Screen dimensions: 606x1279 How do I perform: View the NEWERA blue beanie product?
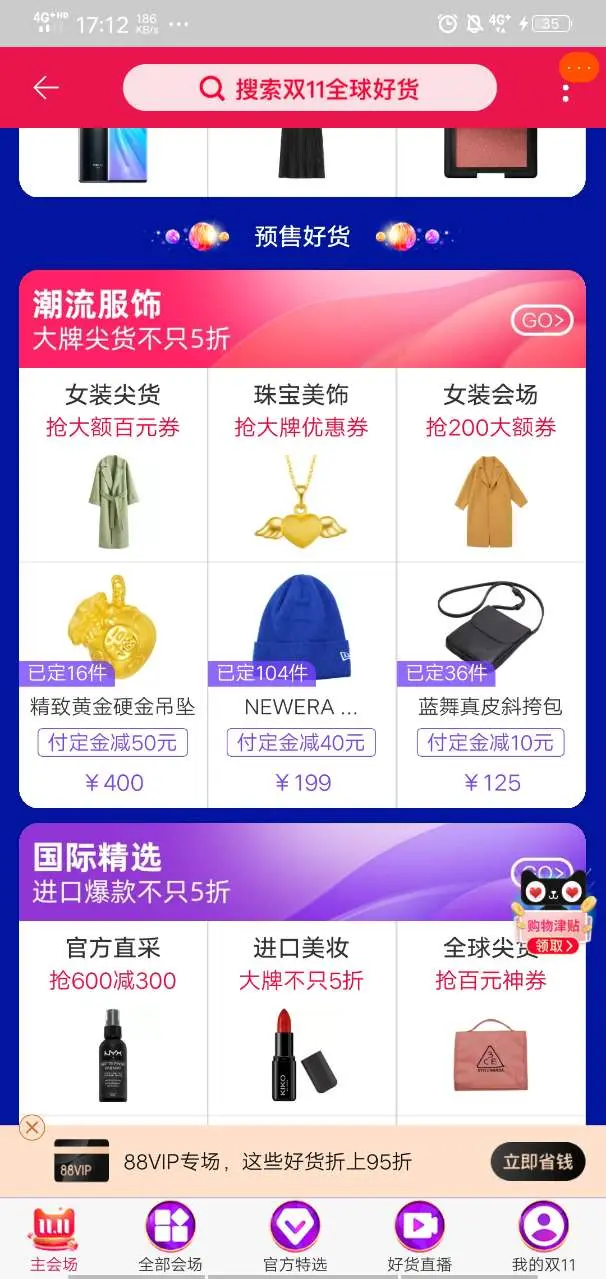[x=302, y=685]
